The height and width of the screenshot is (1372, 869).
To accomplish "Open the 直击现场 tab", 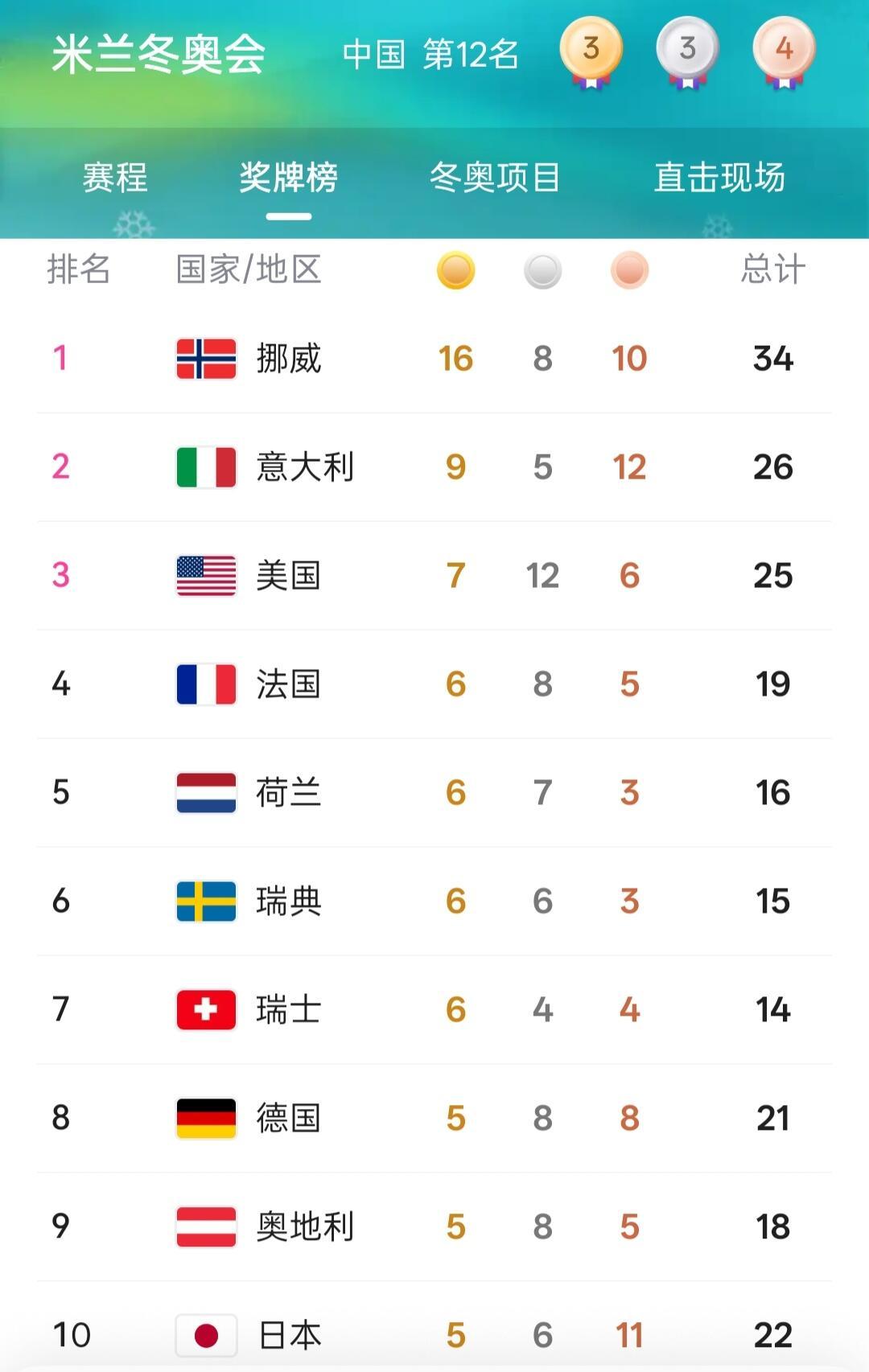I will [x=720, y=180].
